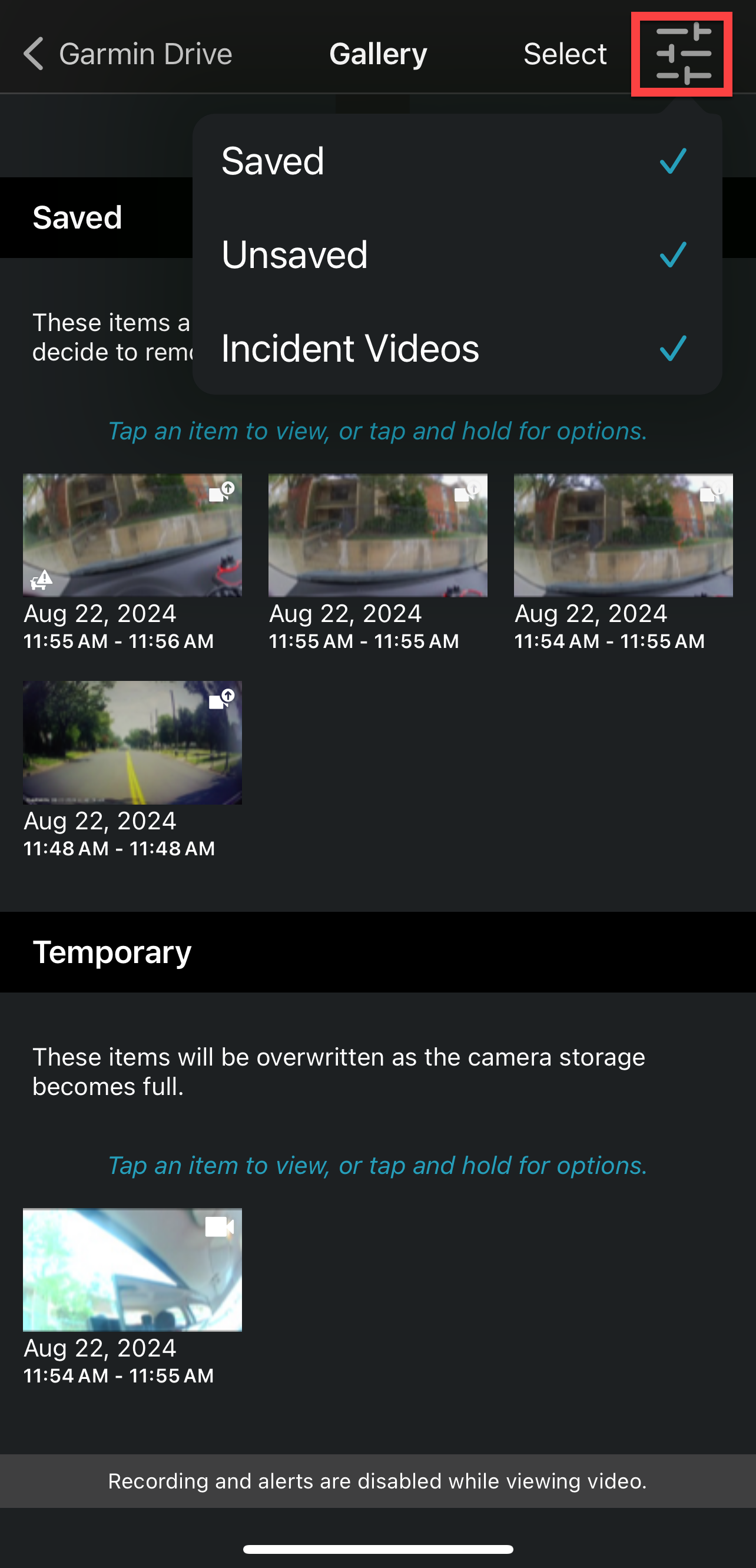Tap Select in the Gallery header
The width and height of the screenshot is (756, 1568).
(565, 54)
